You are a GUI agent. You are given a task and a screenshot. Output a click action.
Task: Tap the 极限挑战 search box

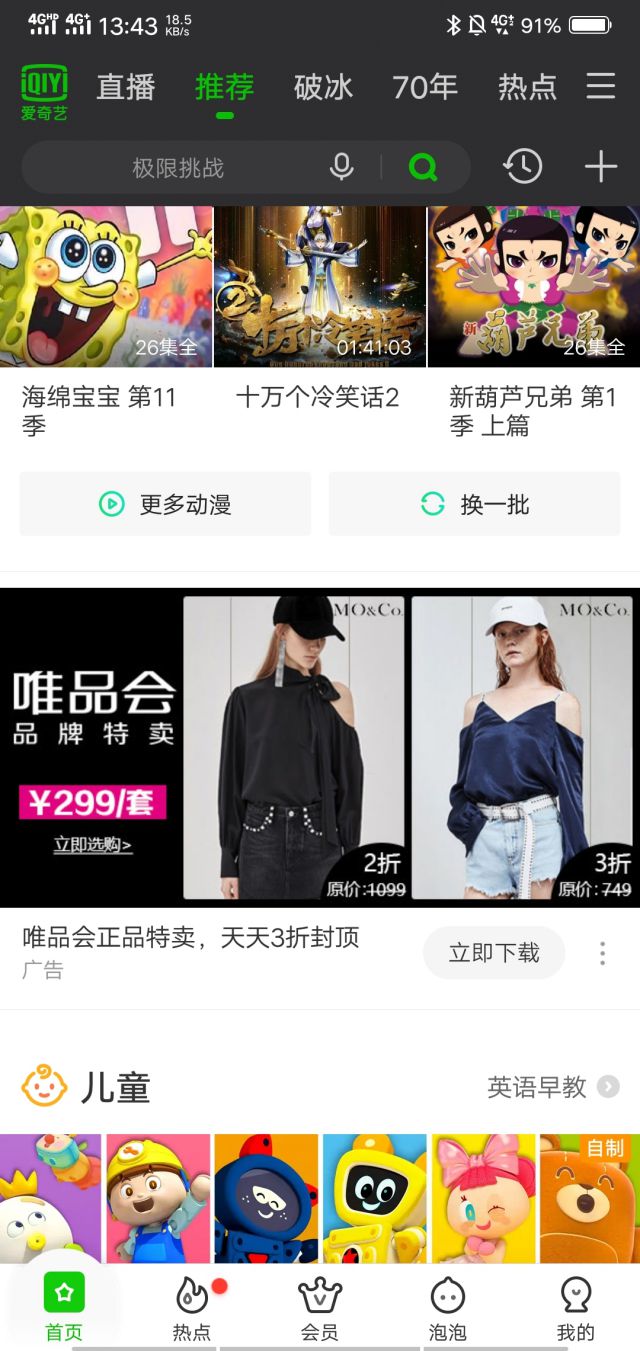click(178, 168)
